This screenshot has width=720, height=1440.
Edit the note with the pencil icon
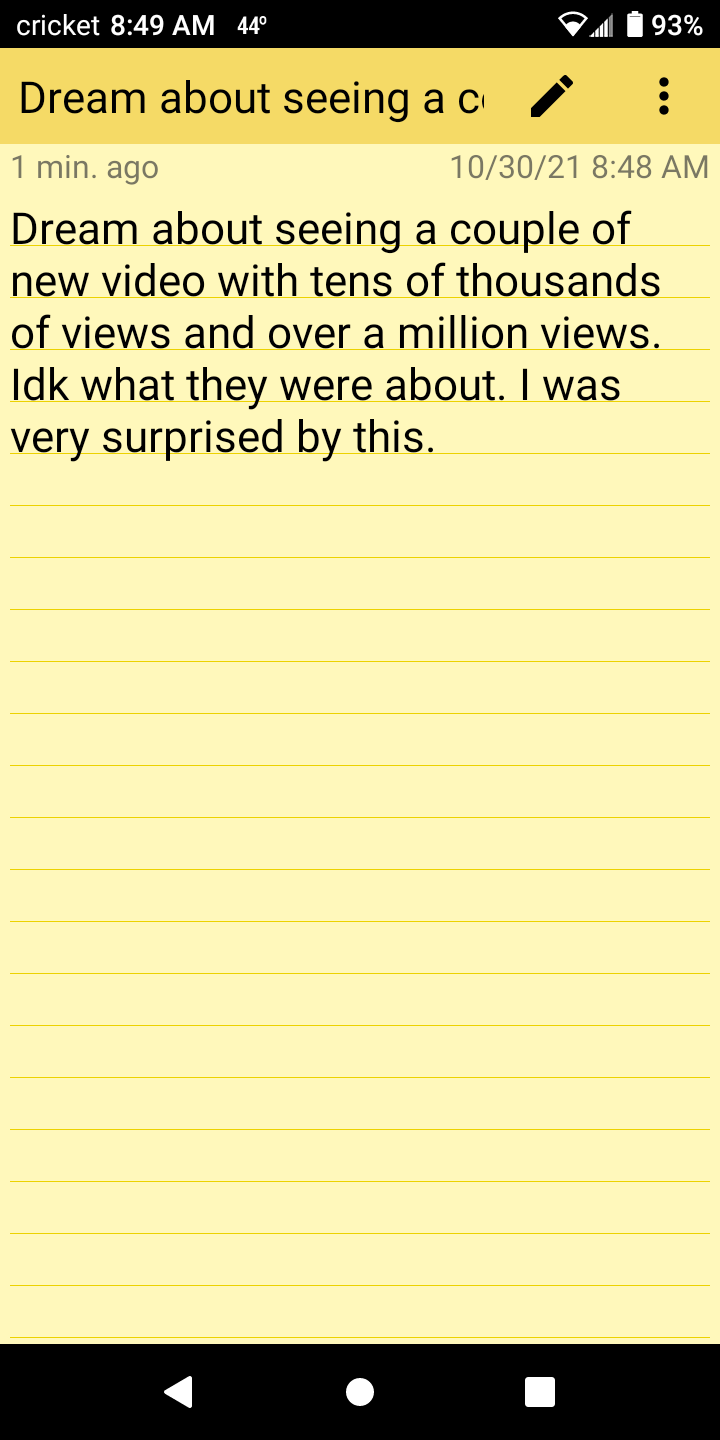[552, 97]
